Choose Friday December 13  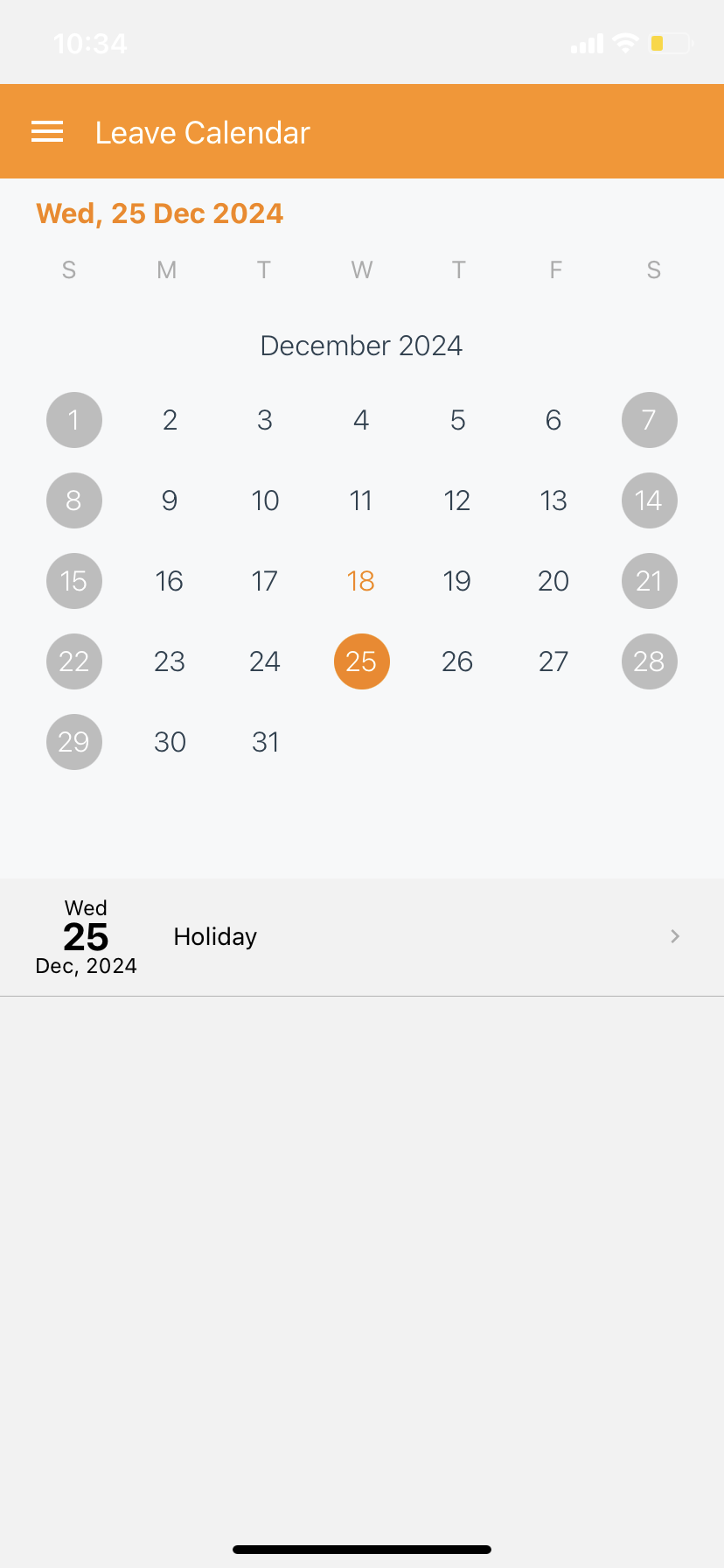click(x=553, y=500)
